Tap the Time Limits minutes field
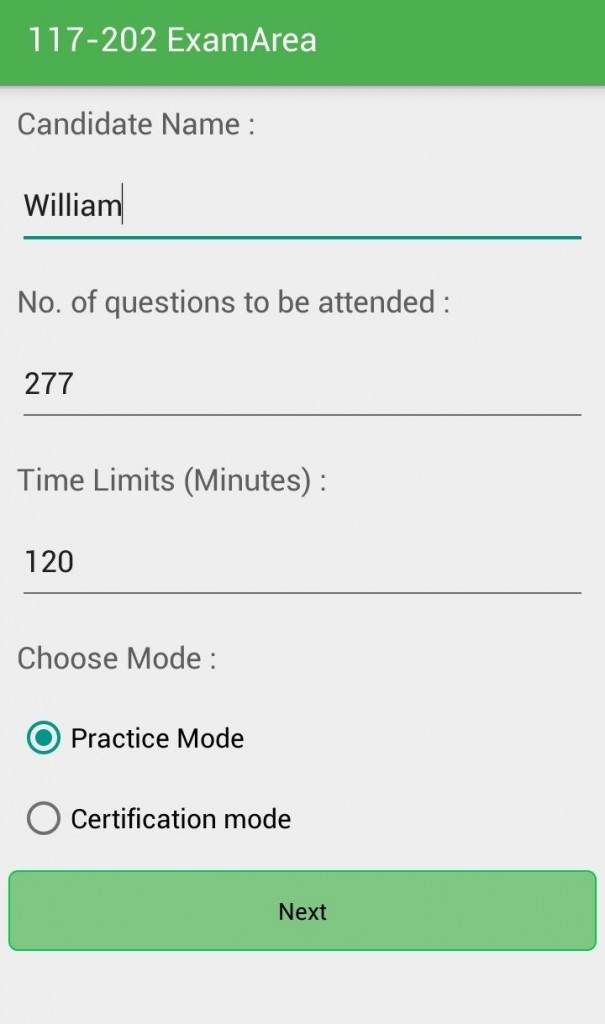The image size is (605, 1024). 302,562
